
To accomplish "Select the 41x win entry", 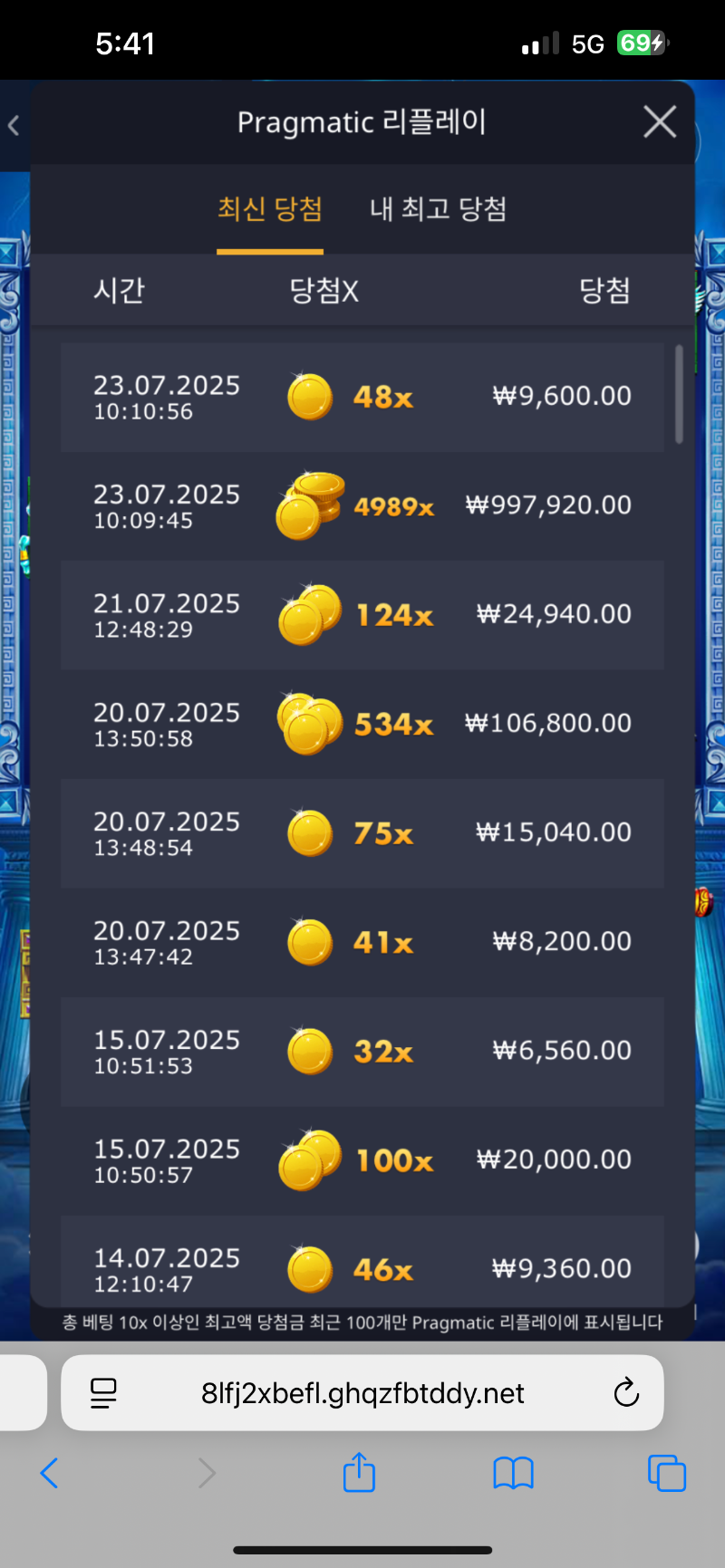I will [362, 942].
